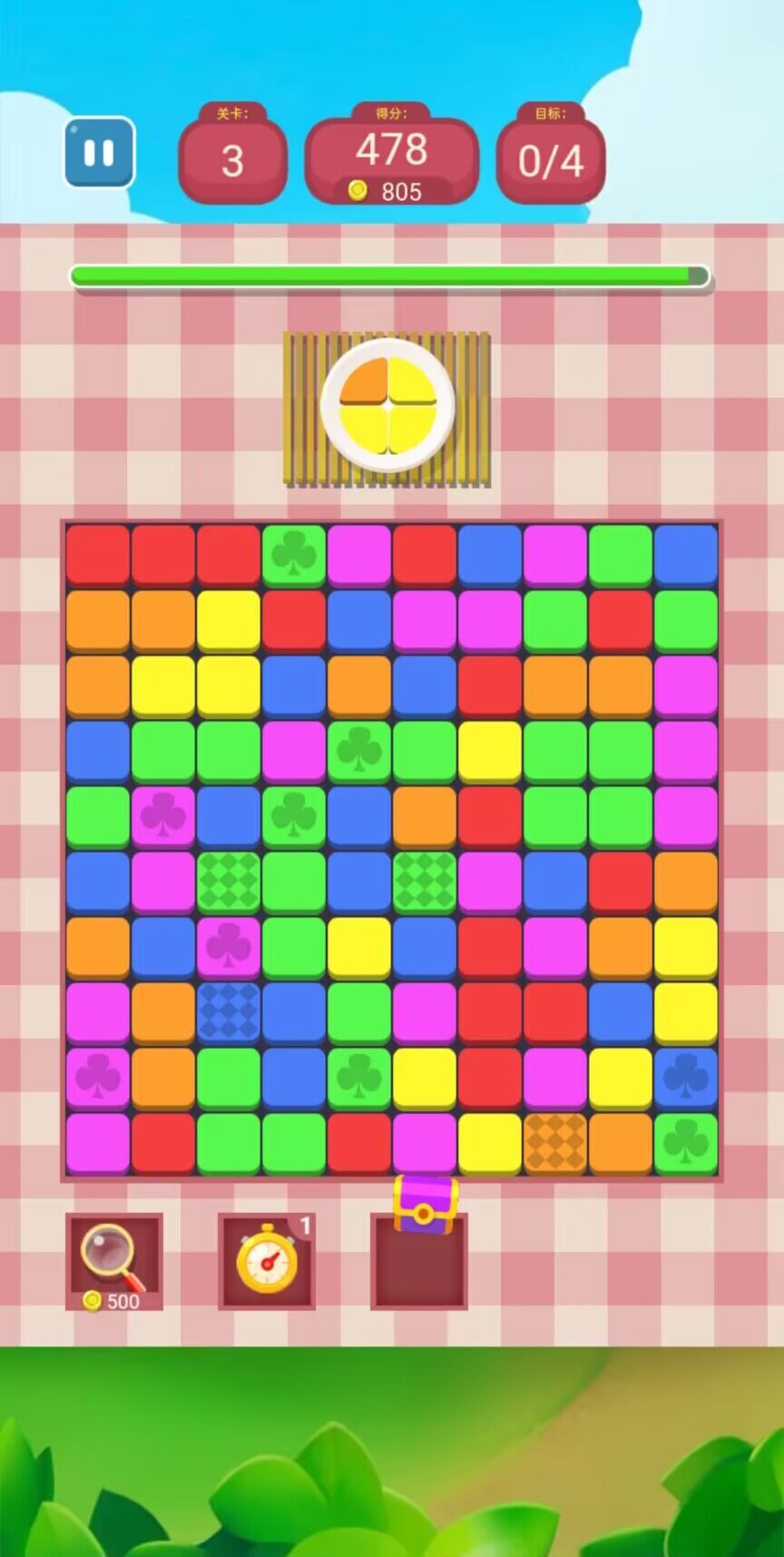Screen dimensions: 784x1557
Task: Use the magnifier hint costing 500 coins
Action: 113,1260
